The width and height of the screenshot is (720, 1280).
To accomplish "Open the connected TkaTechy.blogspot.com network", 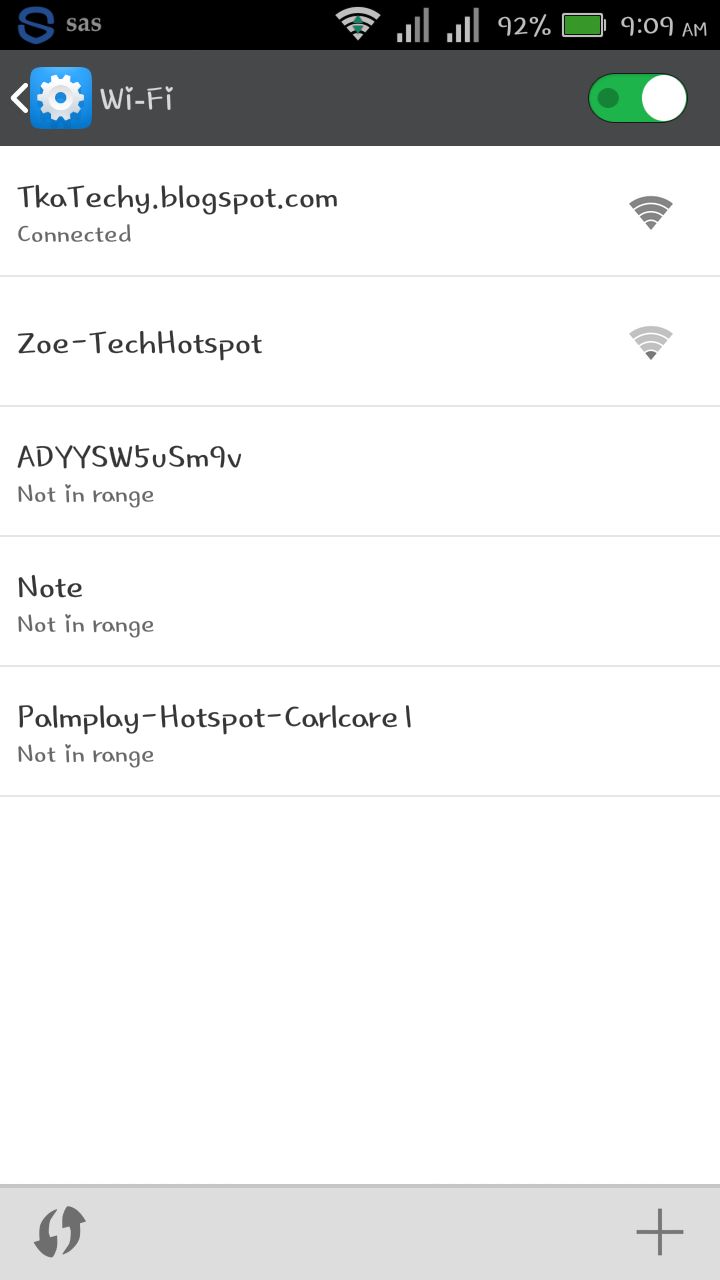I will click(x=300, y=213).
